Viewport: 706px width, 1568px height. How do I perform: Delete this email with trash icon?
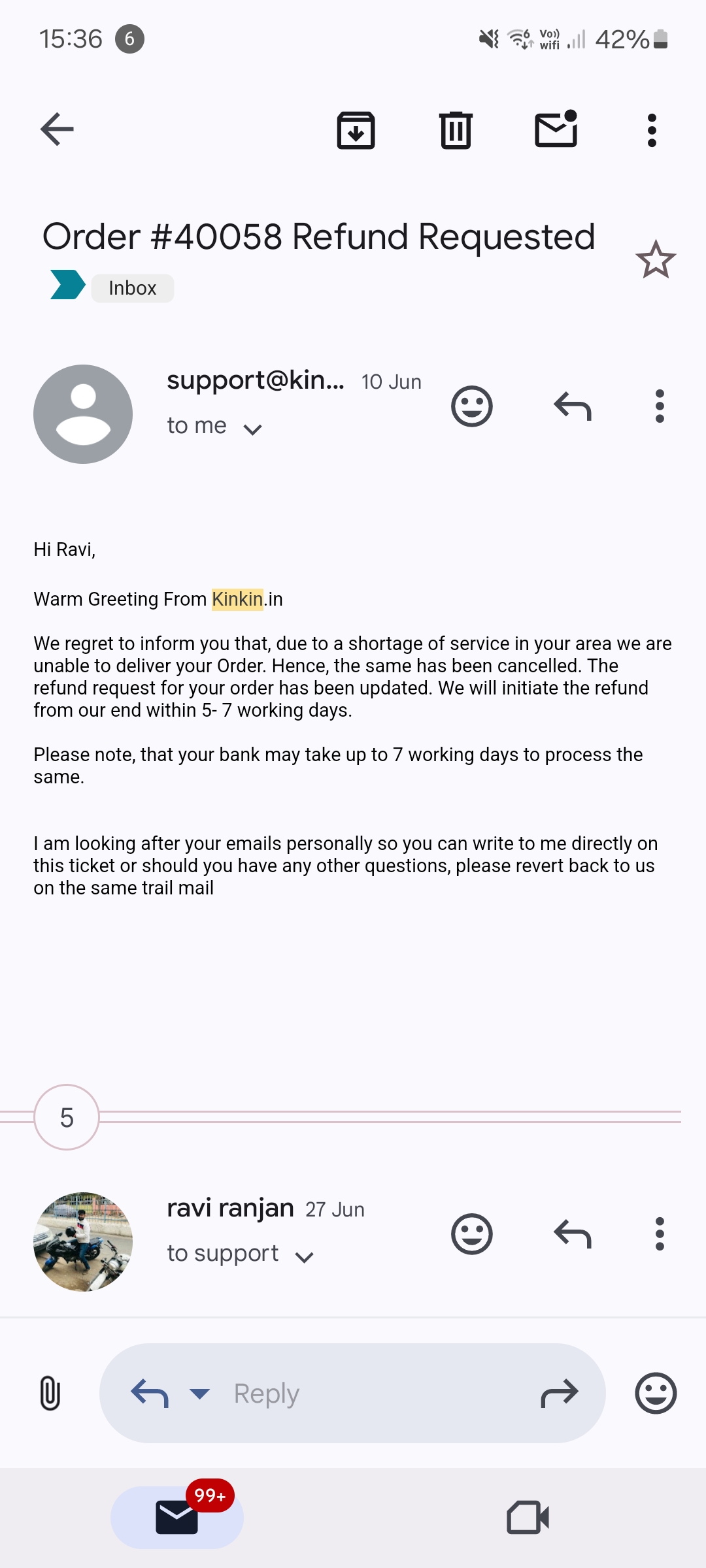click(456, 130)
